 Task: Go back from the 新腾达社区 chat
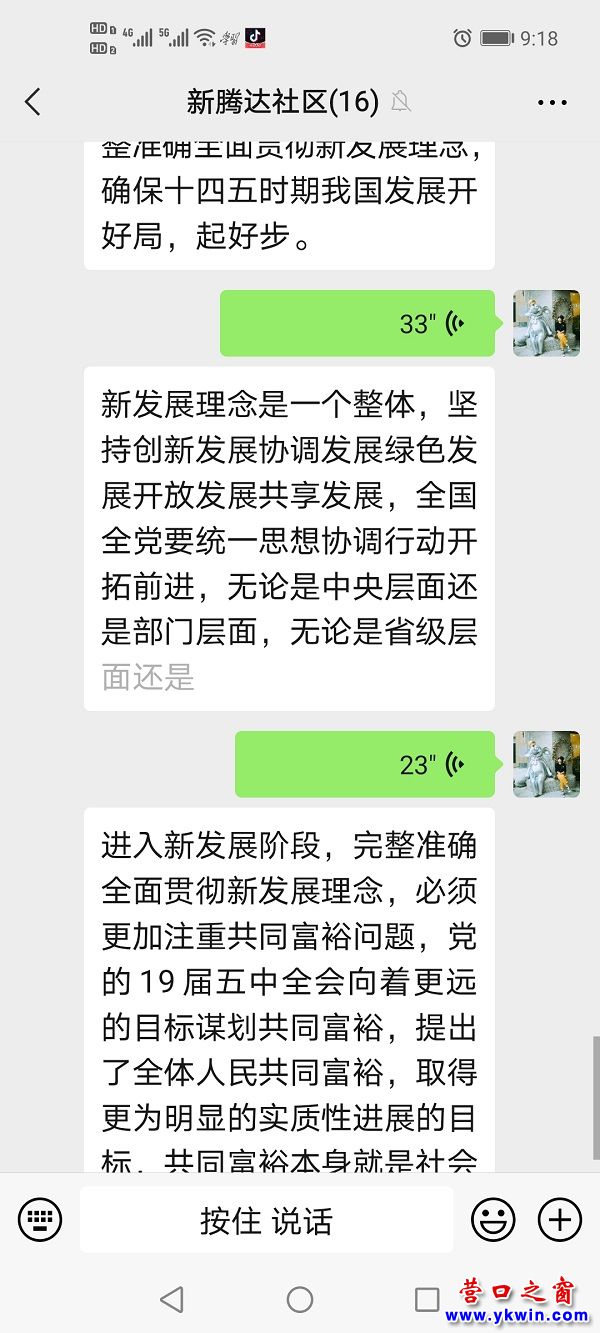click(33, 102)
